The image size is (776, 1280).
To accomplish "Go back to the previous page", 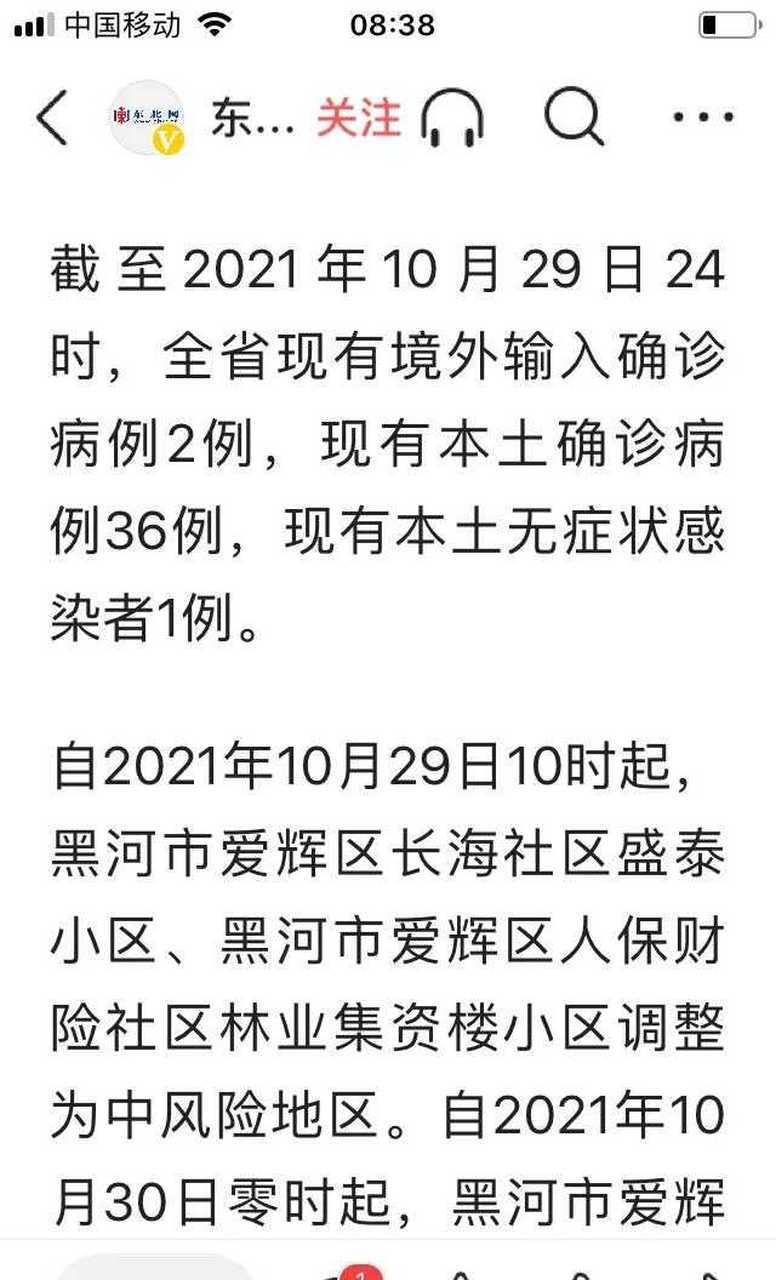I will [52, 118].
